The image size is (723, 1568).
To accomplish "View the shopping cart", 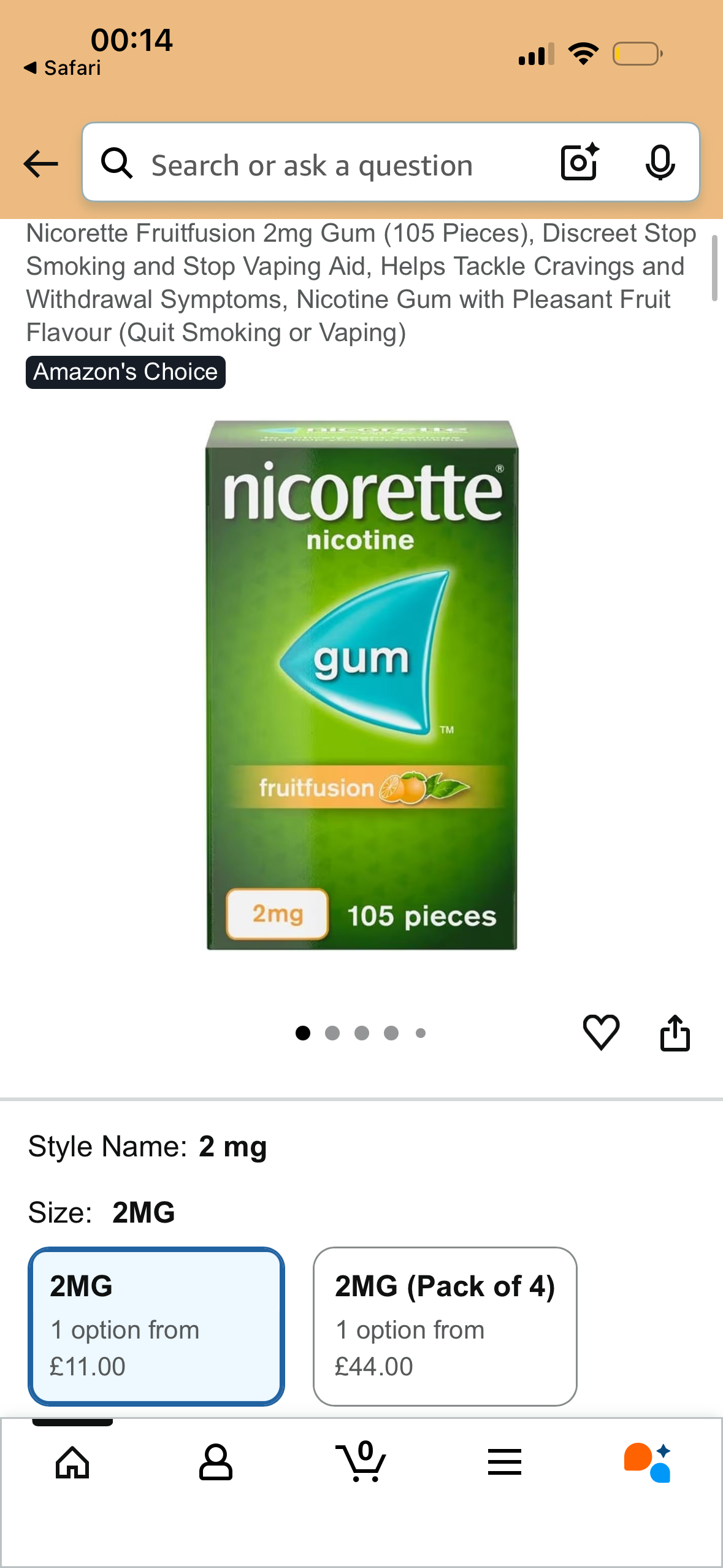I will click(362, 1463).
